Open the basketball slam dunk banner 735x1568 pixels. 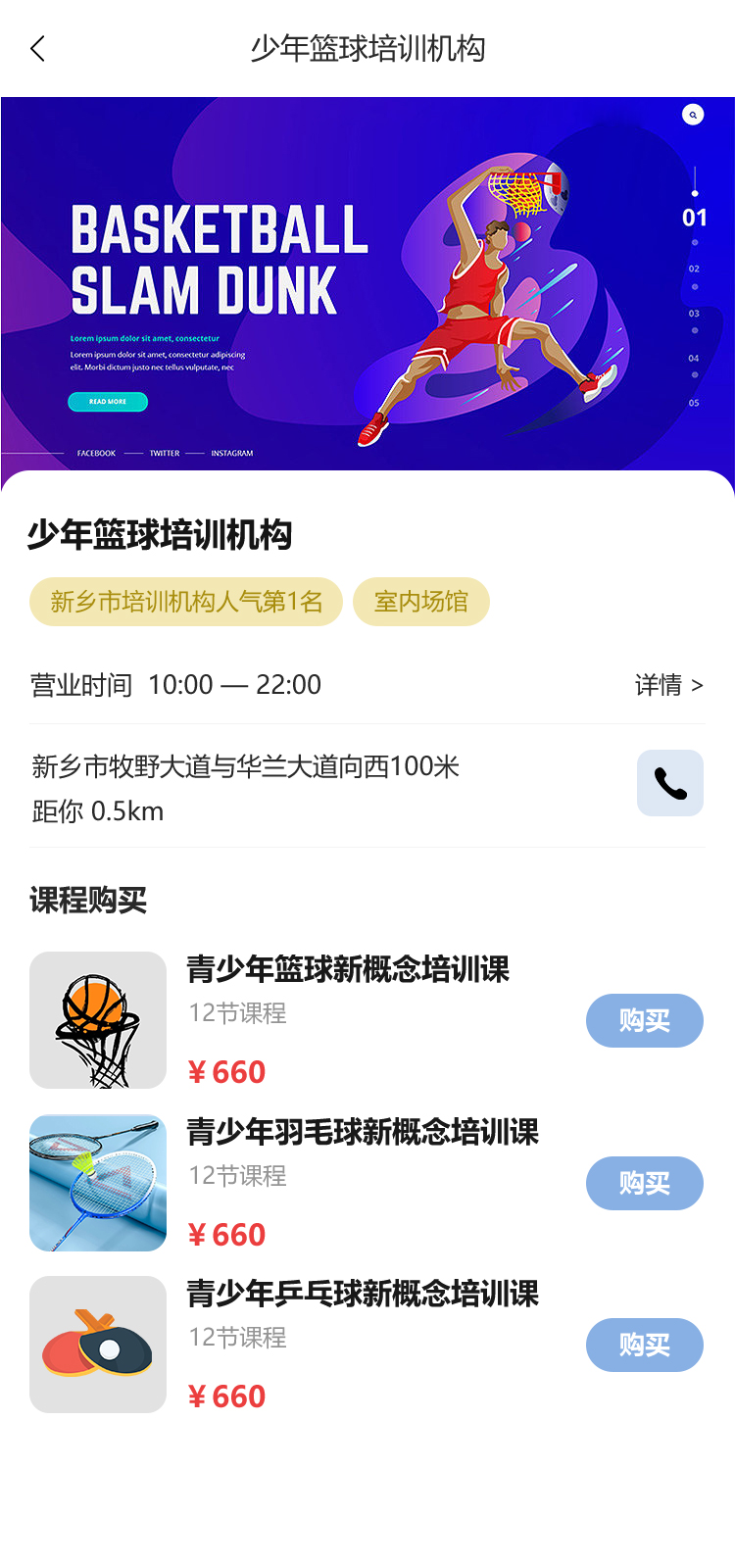coord(367,284)
